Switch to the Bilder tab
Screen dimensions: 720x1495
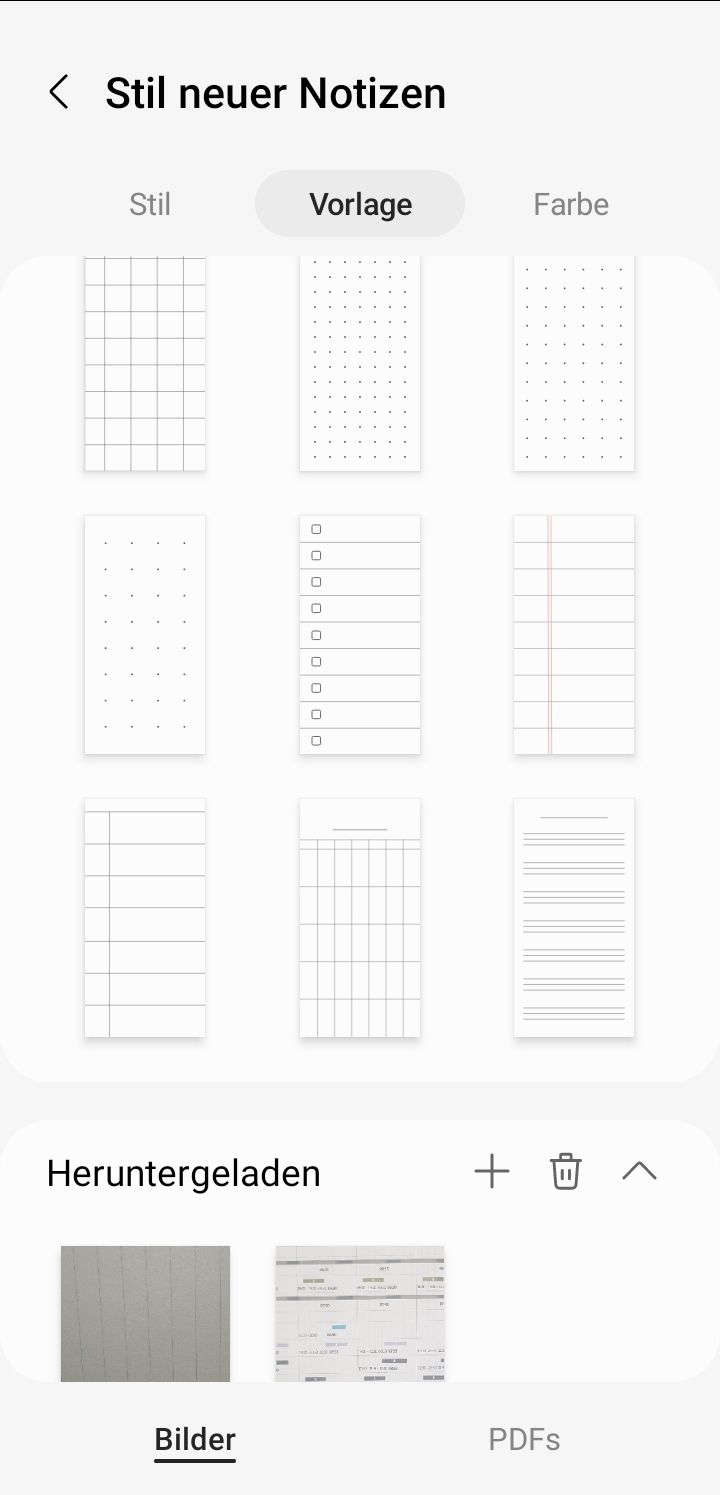tap(195, 1440)
